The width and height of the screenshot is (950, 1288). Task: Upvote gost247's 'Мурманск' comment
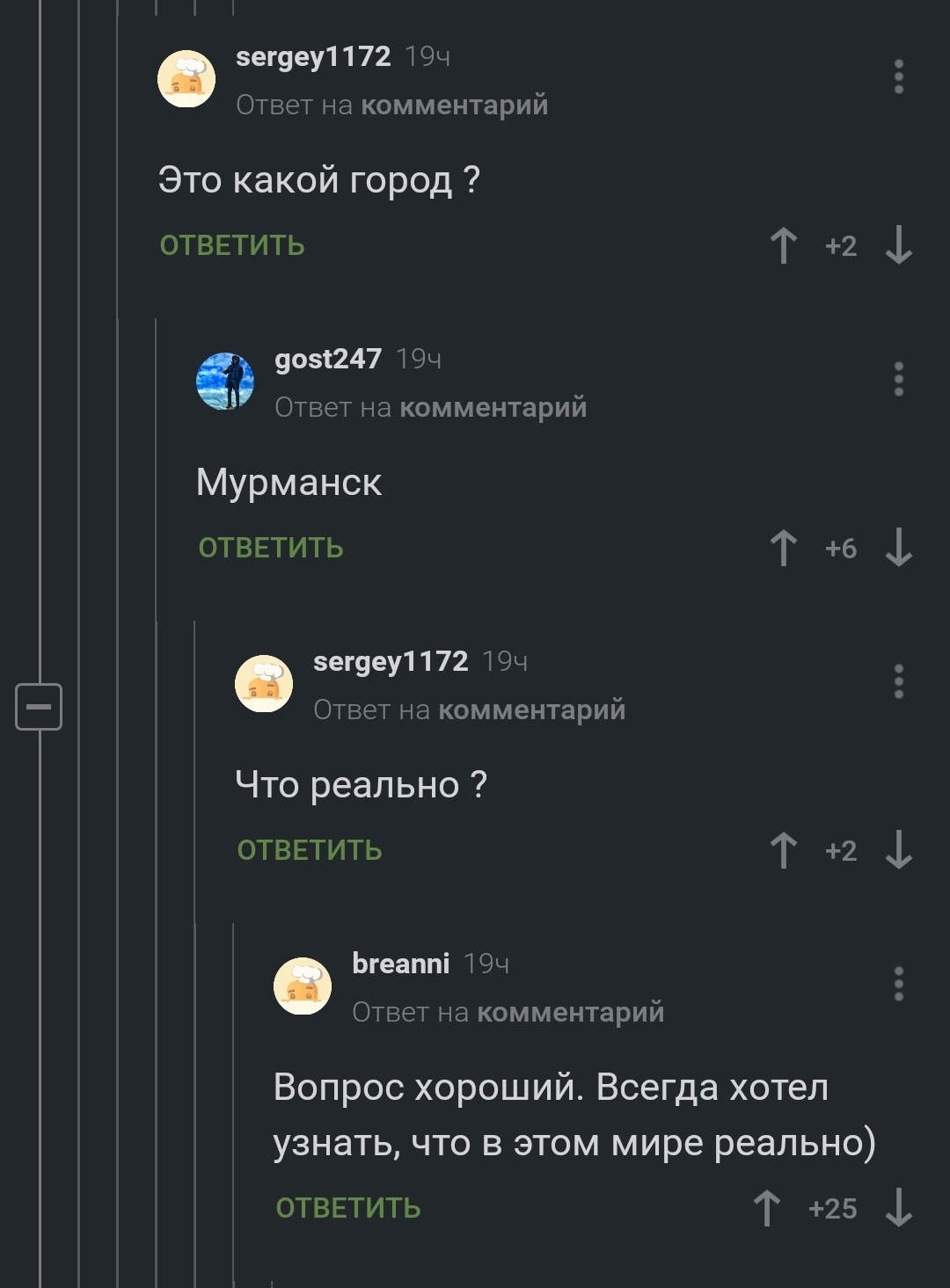pos(783,548)
